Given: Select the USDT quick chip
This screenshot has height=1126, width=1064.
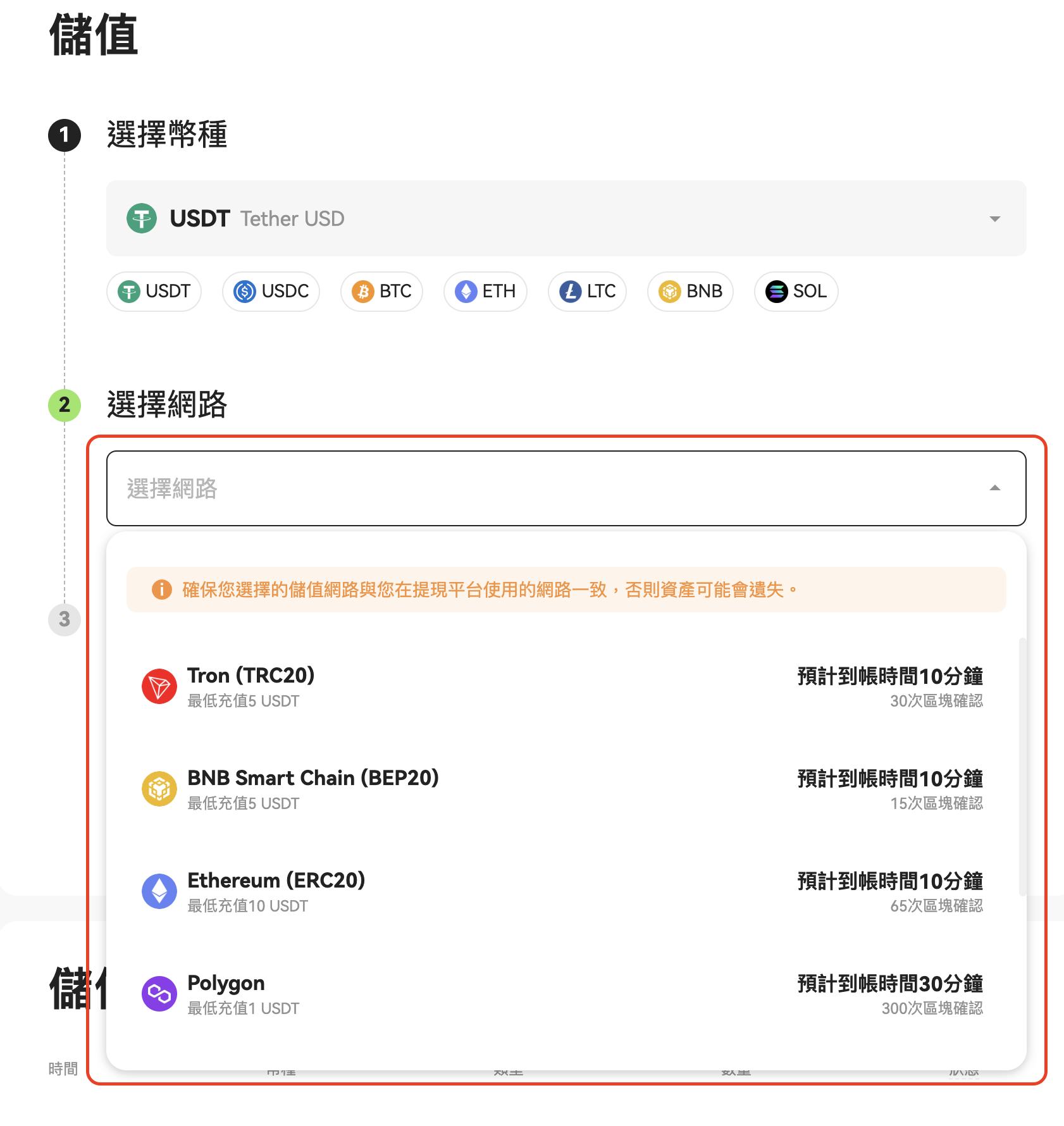Looking at the screenshot, I should point(154,291).
